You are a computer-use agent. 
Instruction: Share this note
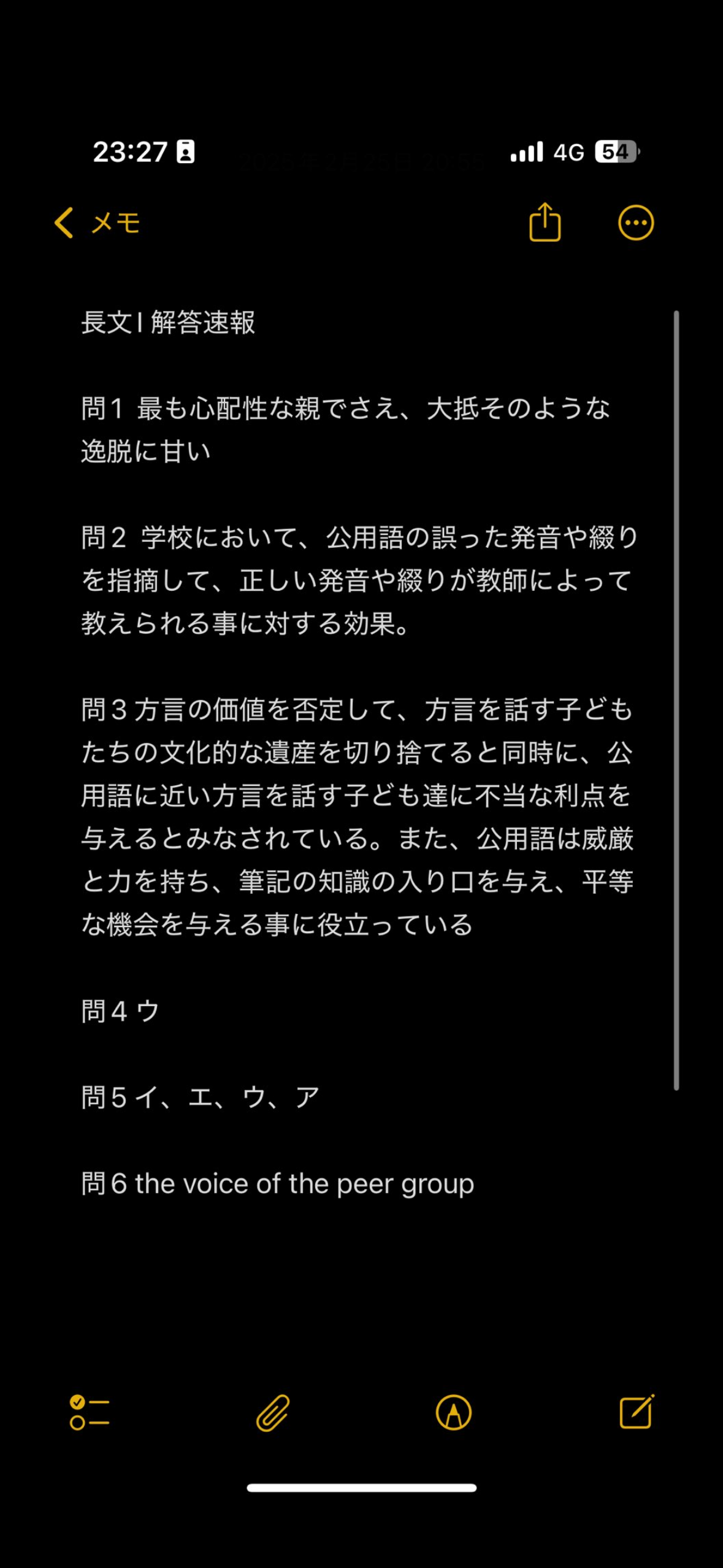tap(545, 222)
